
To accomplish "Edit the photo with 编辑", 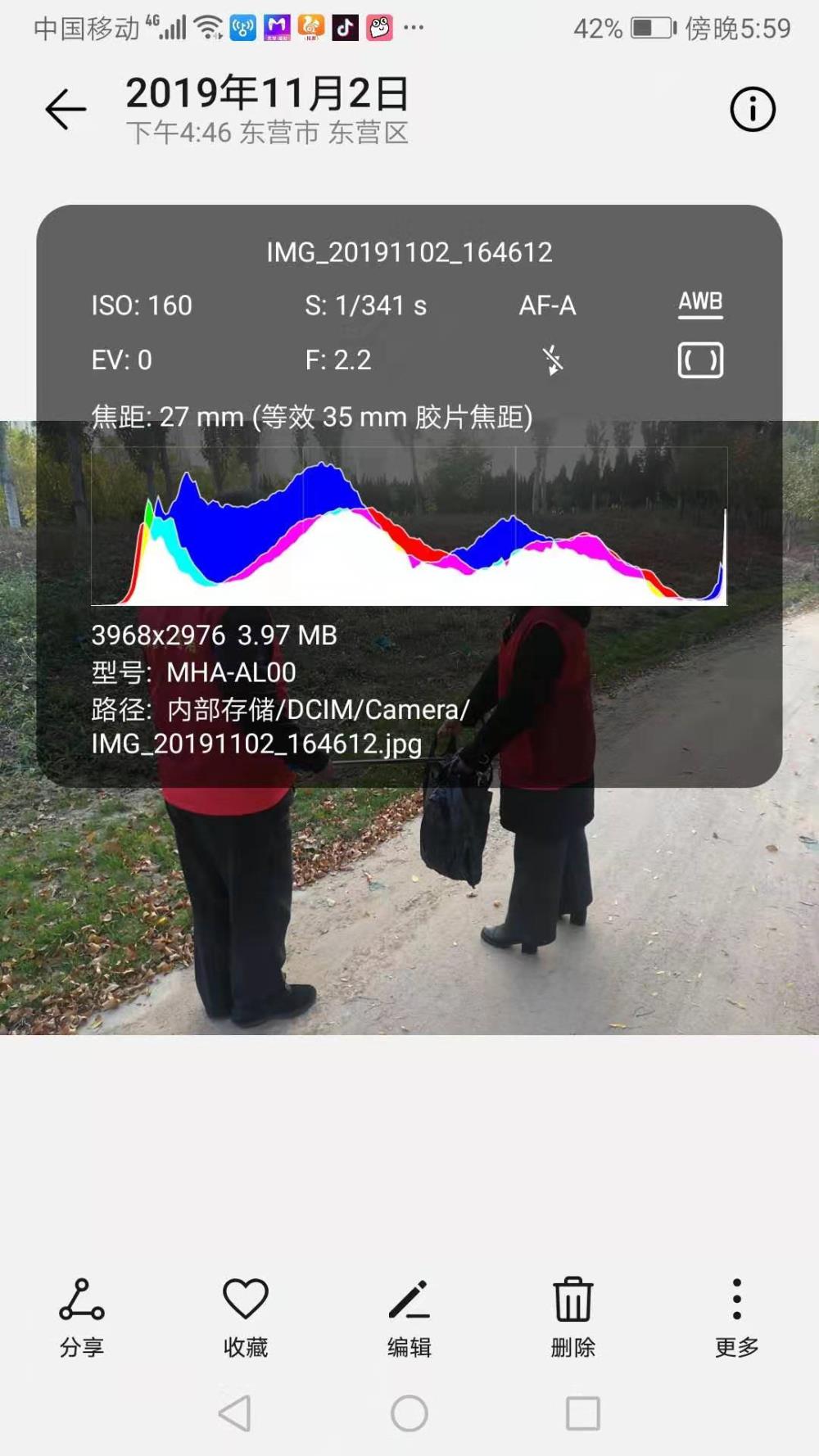I will click(x=409, y=1318).
